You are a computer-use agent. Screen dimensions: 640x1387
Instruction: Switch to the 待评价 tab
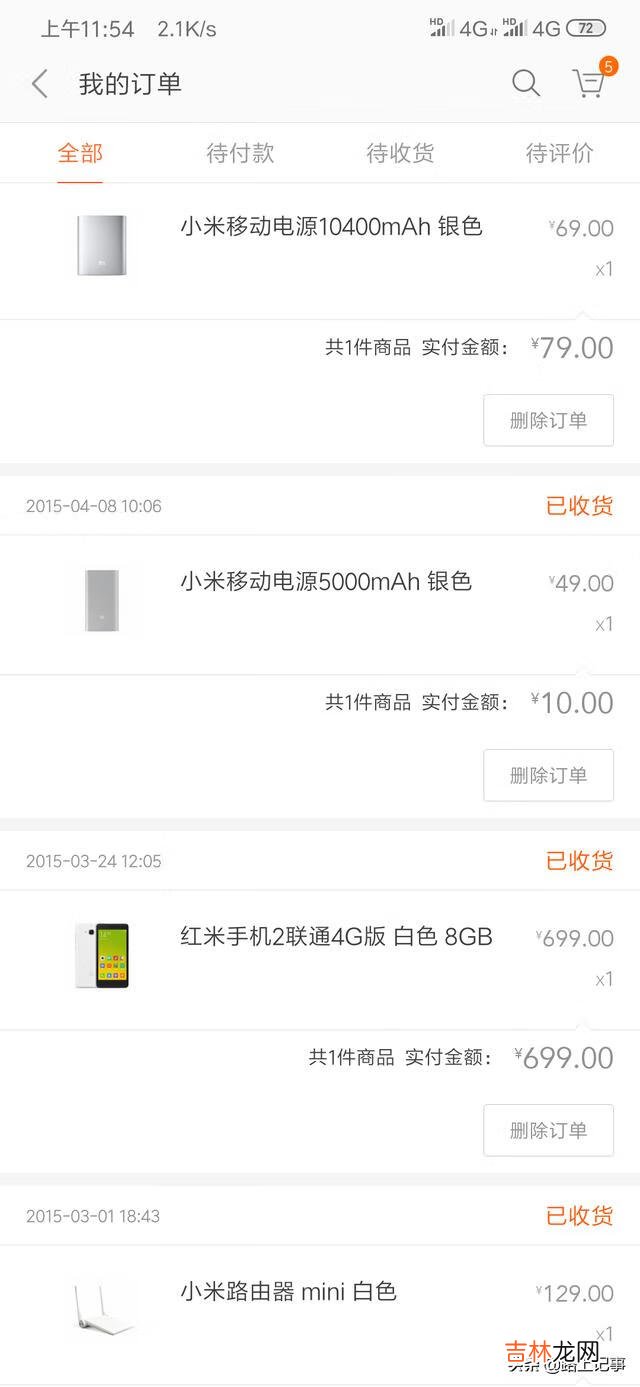click(559, 153)
